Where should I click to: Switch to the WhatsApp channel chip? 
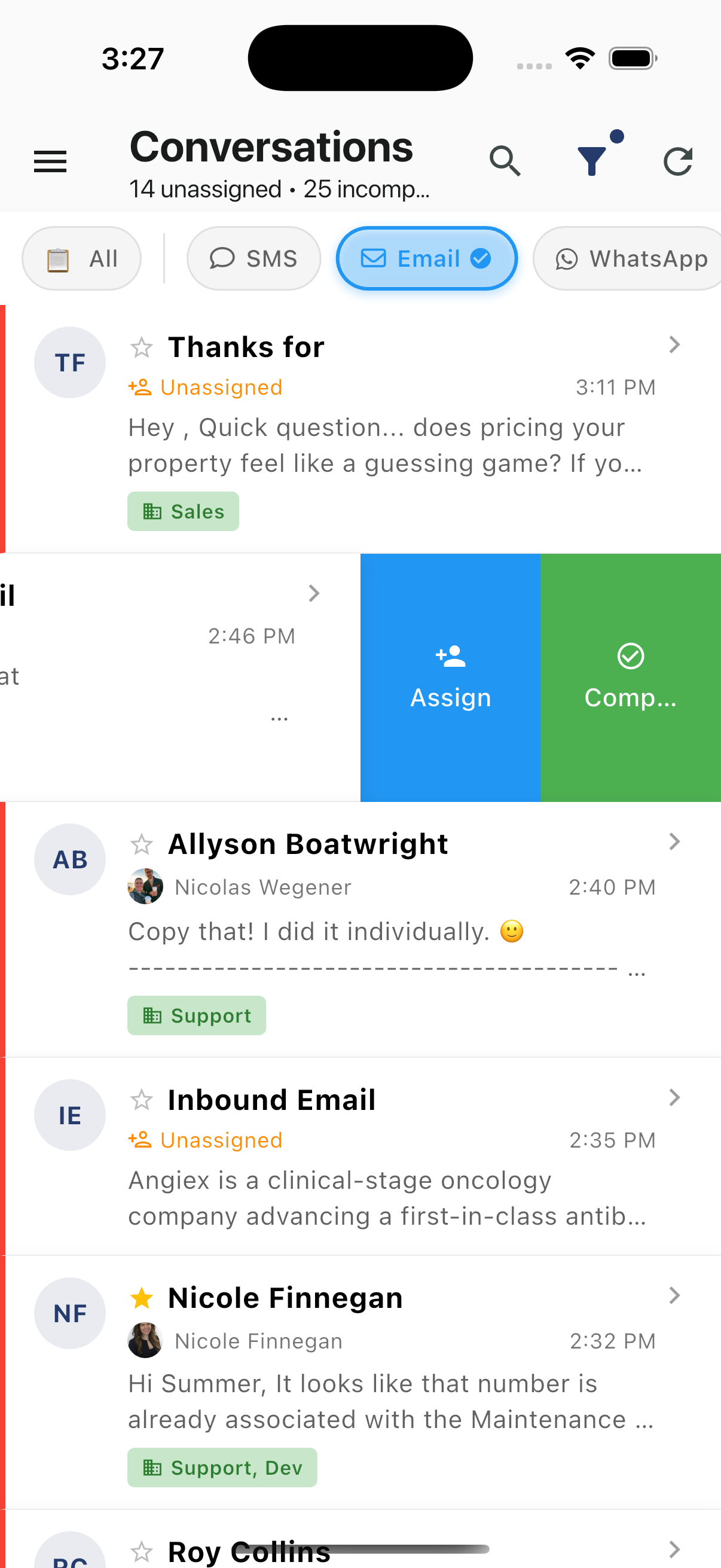[630, 259]
